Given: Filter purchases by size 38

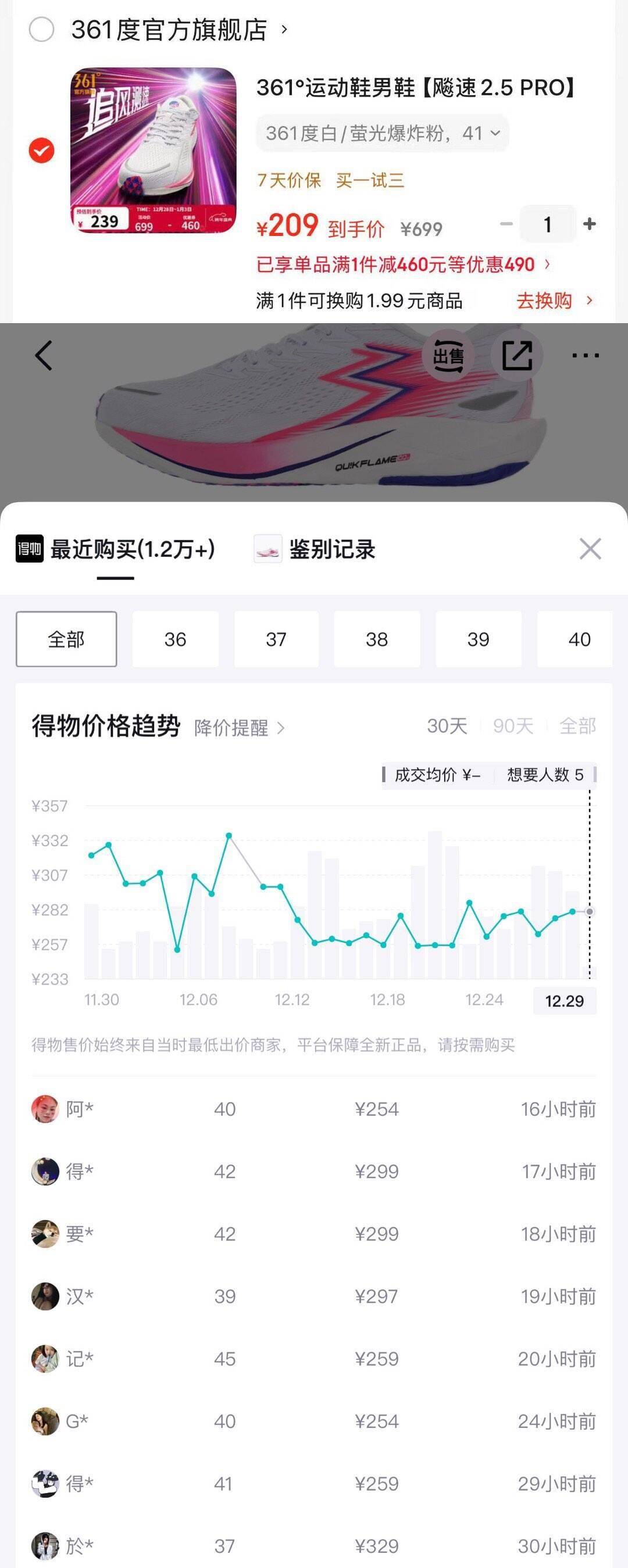Looking at the screenshot, I should [376, 639].
